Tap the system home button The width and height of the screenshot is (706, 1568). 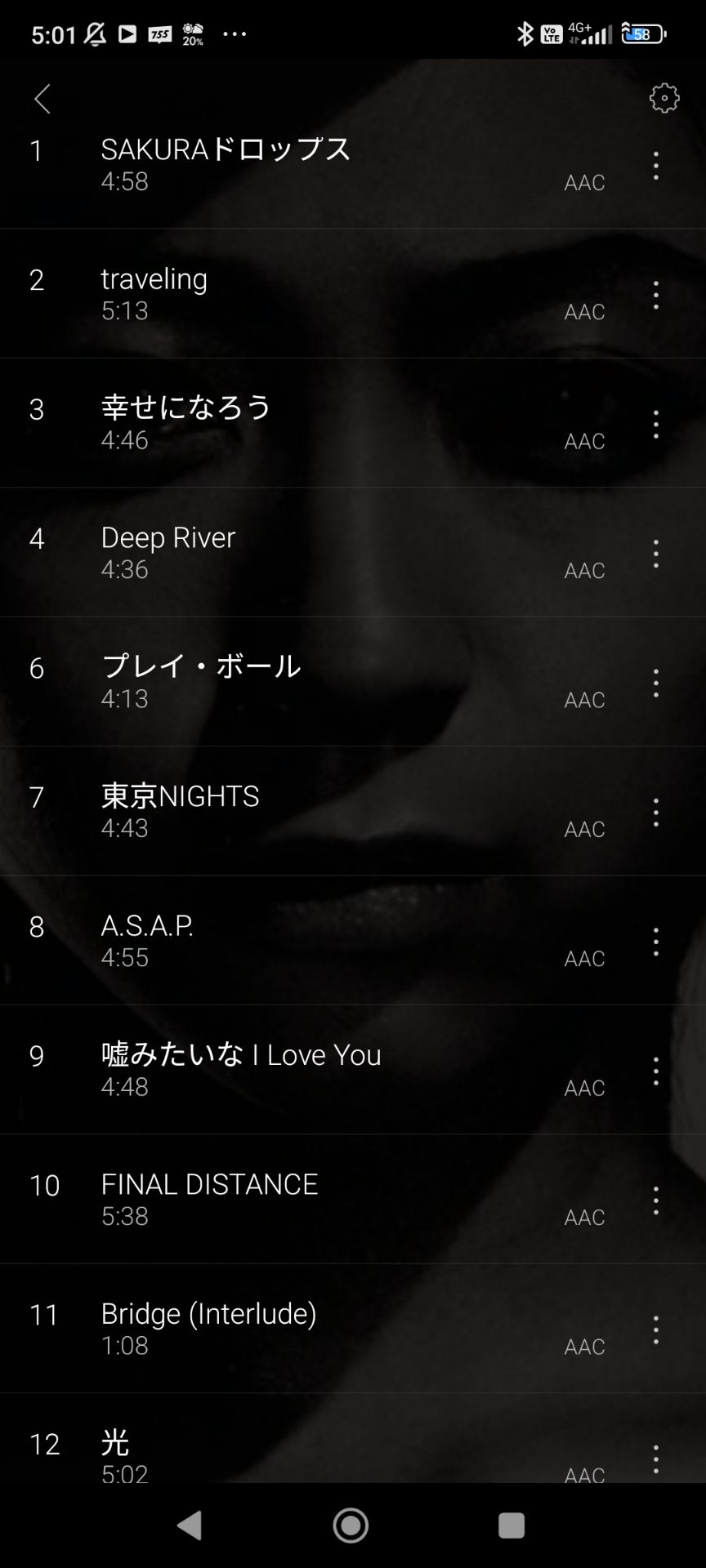pyautogui.click(x=351, y=1526)
